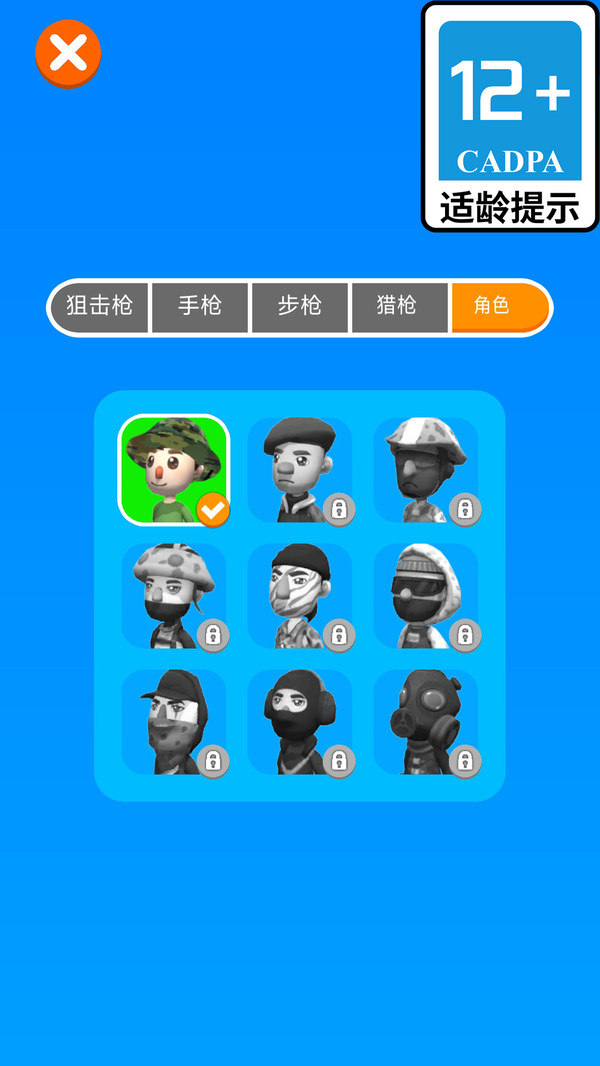Select the locked hooded character with sunglasses
The image size is (600, 1066).
[426, 596]
